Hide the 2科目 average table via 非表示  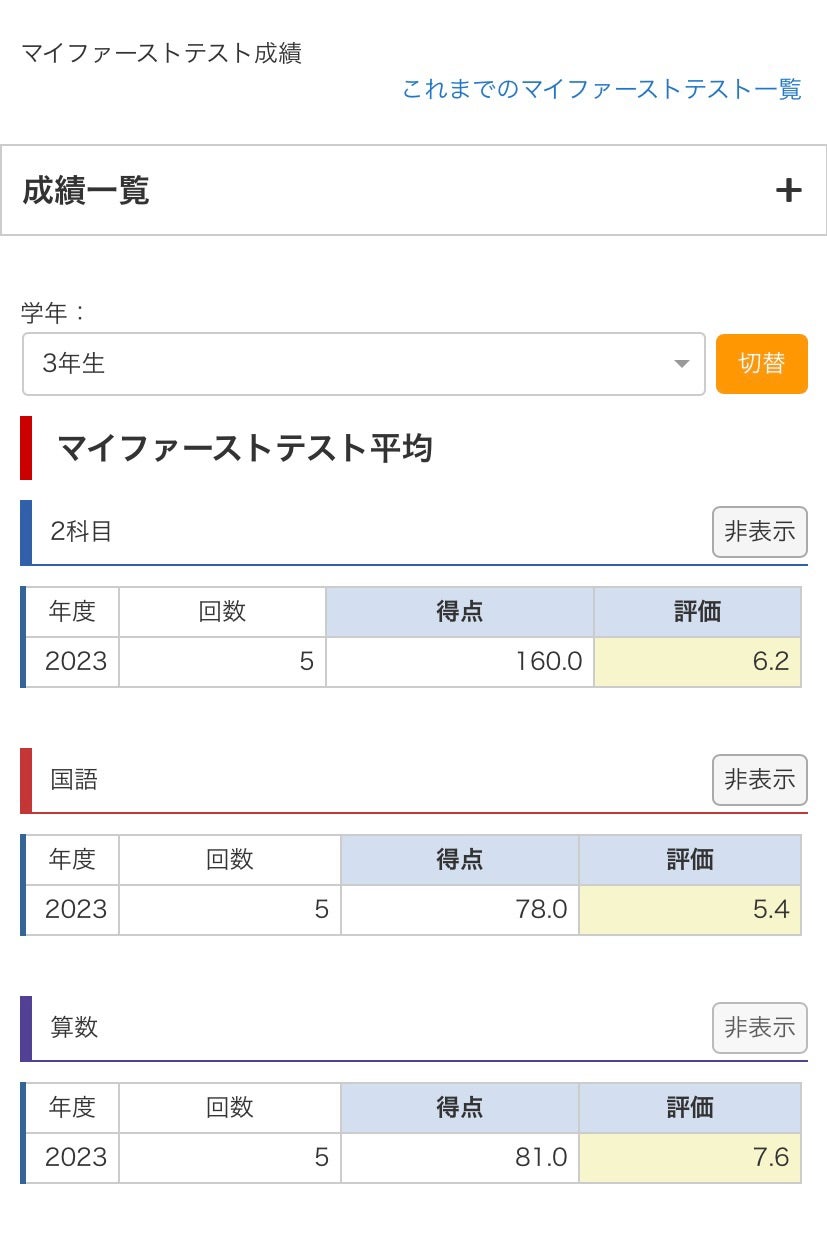tap(759, 533)
